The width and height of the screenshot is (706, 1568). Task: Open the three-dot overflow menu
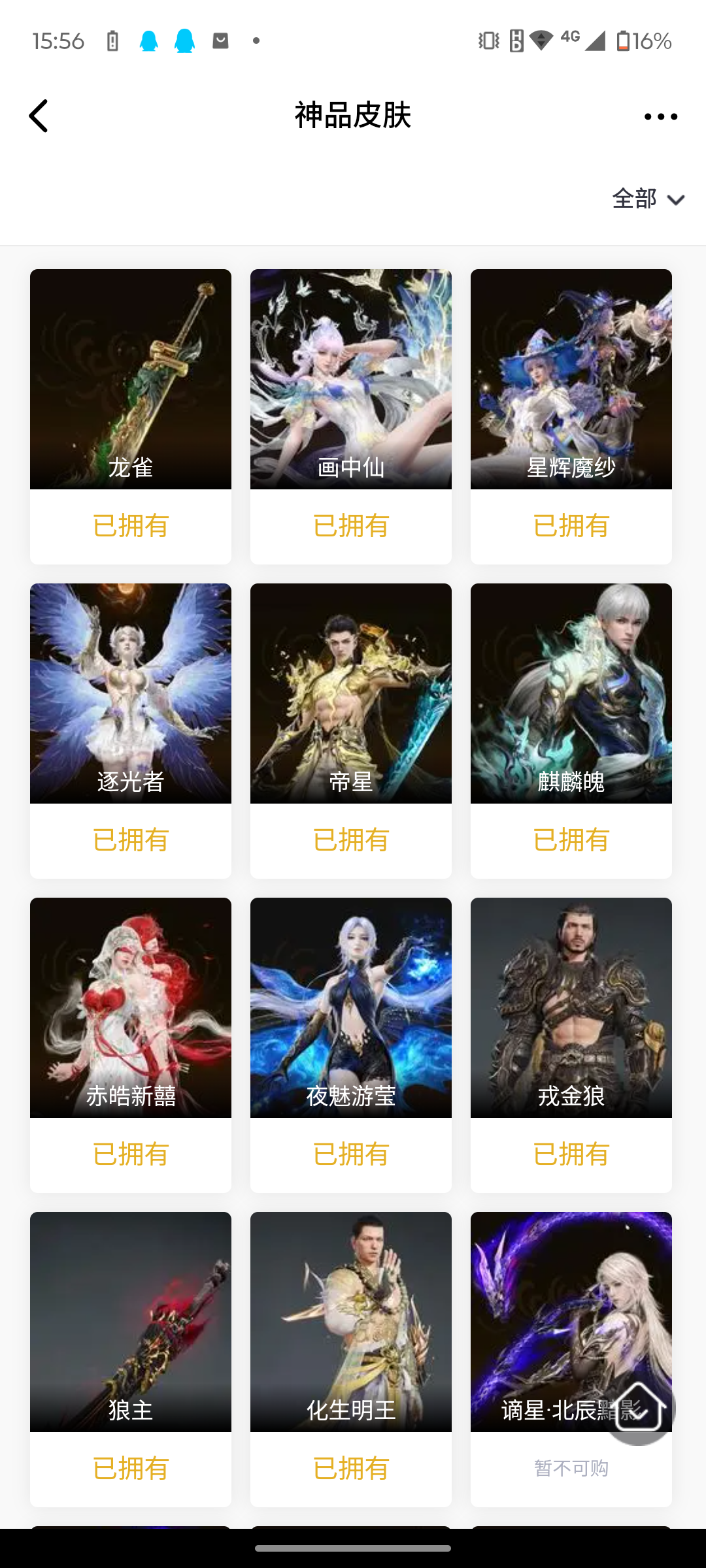click(x=660, y=117)
